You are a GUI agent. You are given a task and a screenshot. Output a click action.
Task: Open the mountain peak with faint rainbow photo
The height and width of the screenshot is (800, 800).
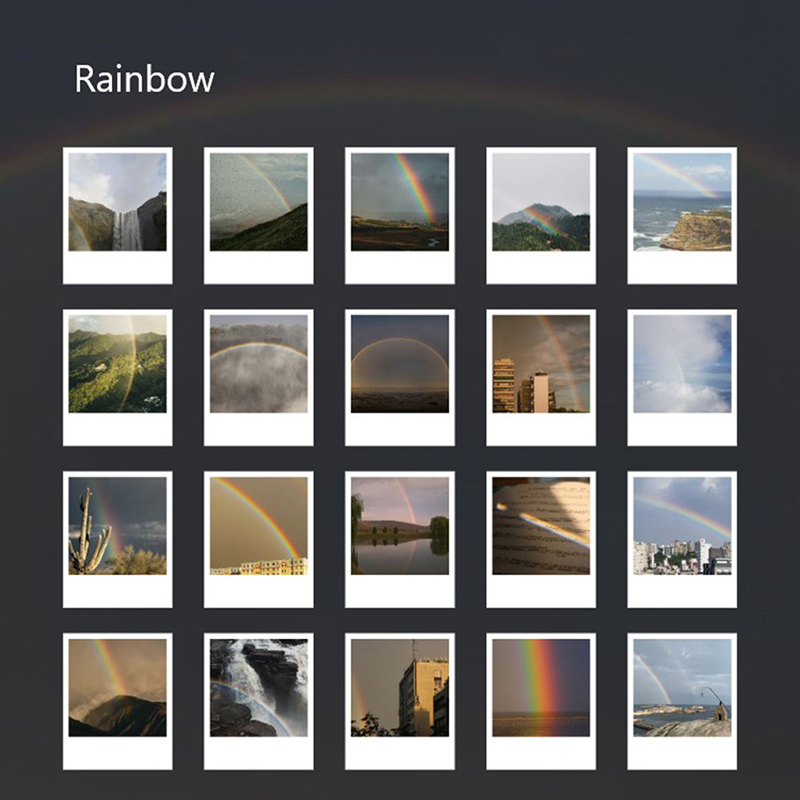point(541,202)
